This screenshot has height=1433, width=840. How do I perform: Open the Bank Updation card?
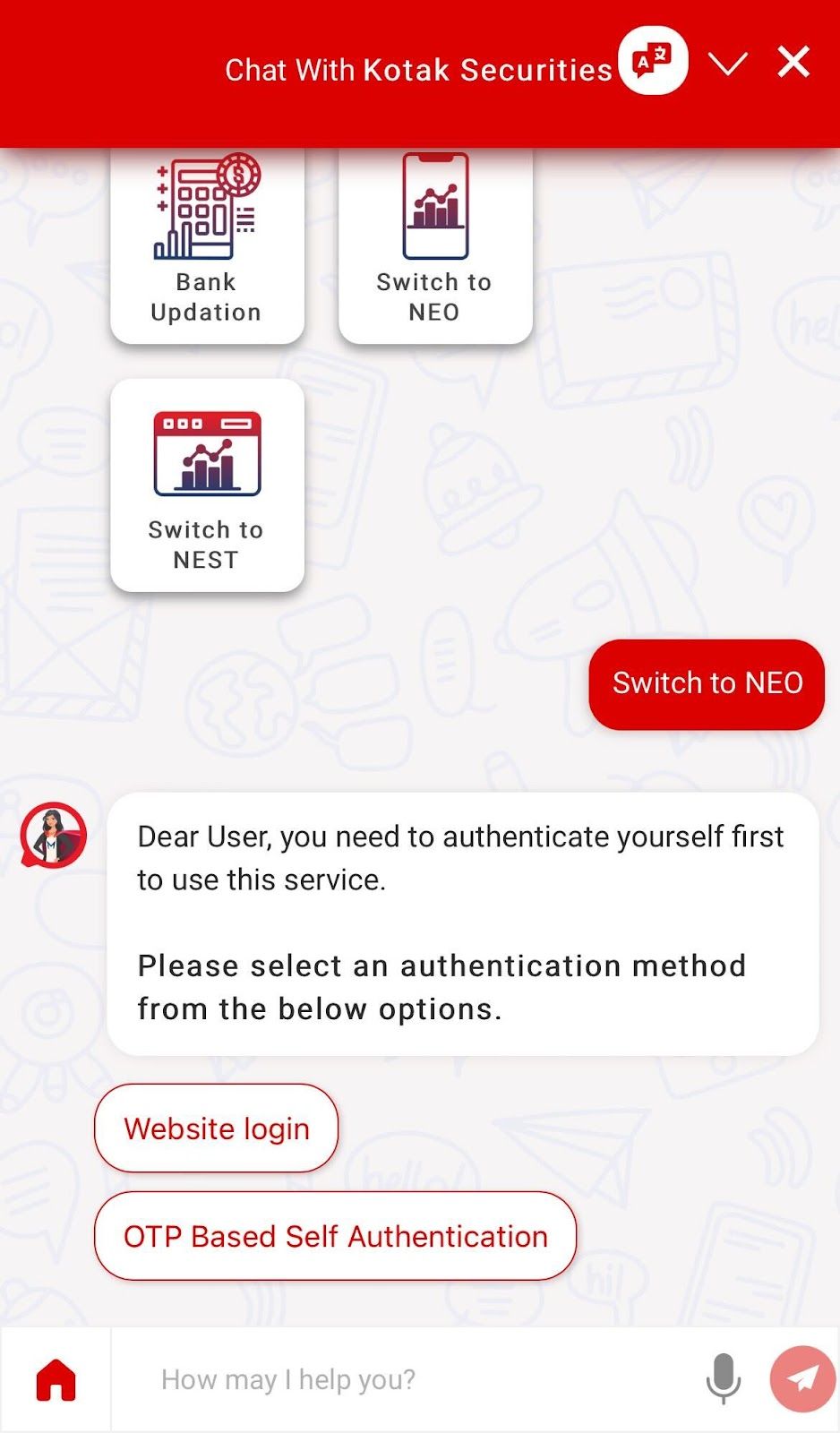click(207, 244)
